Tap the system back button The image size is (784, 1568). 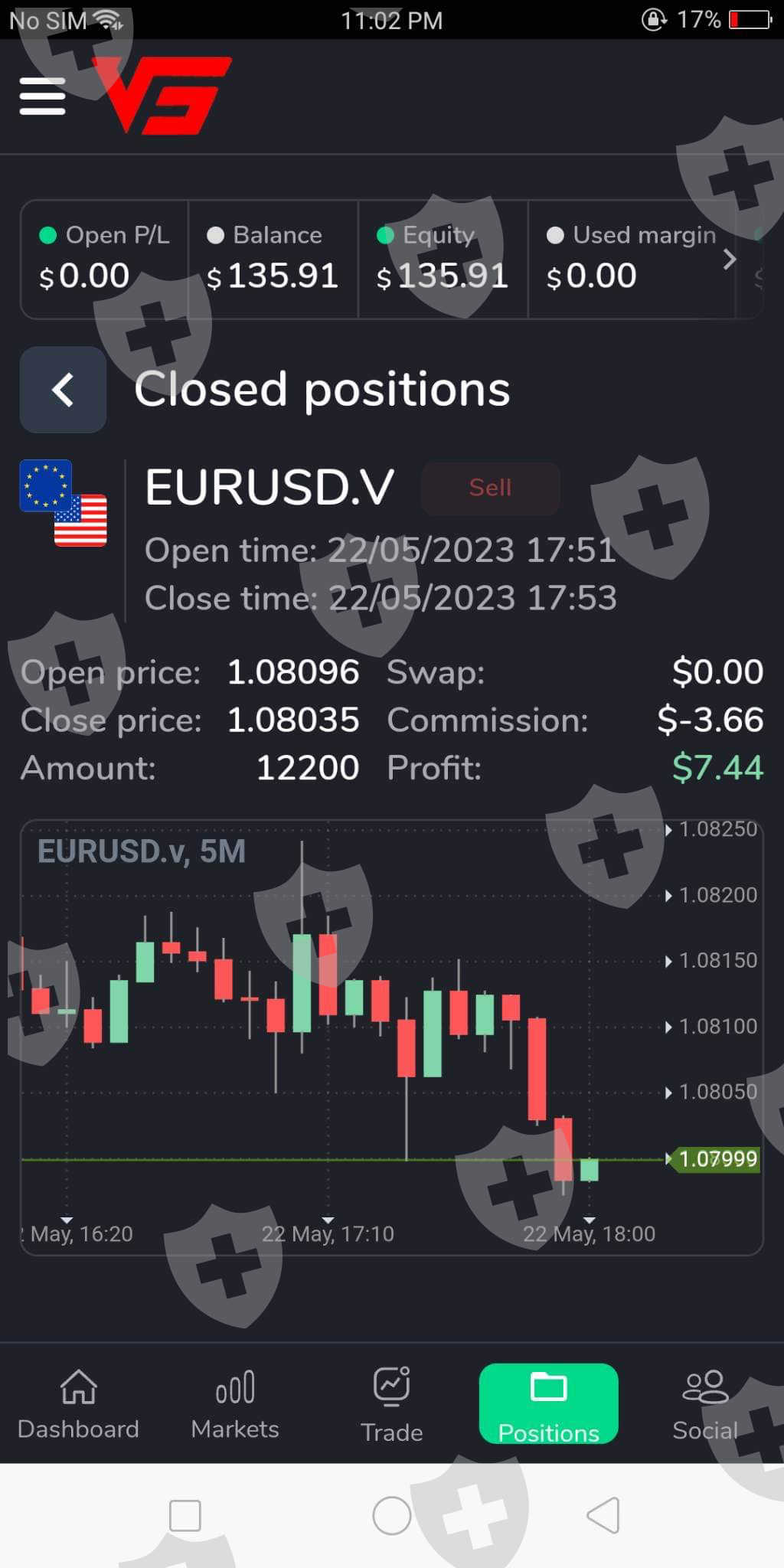[x=603, y=1514]
